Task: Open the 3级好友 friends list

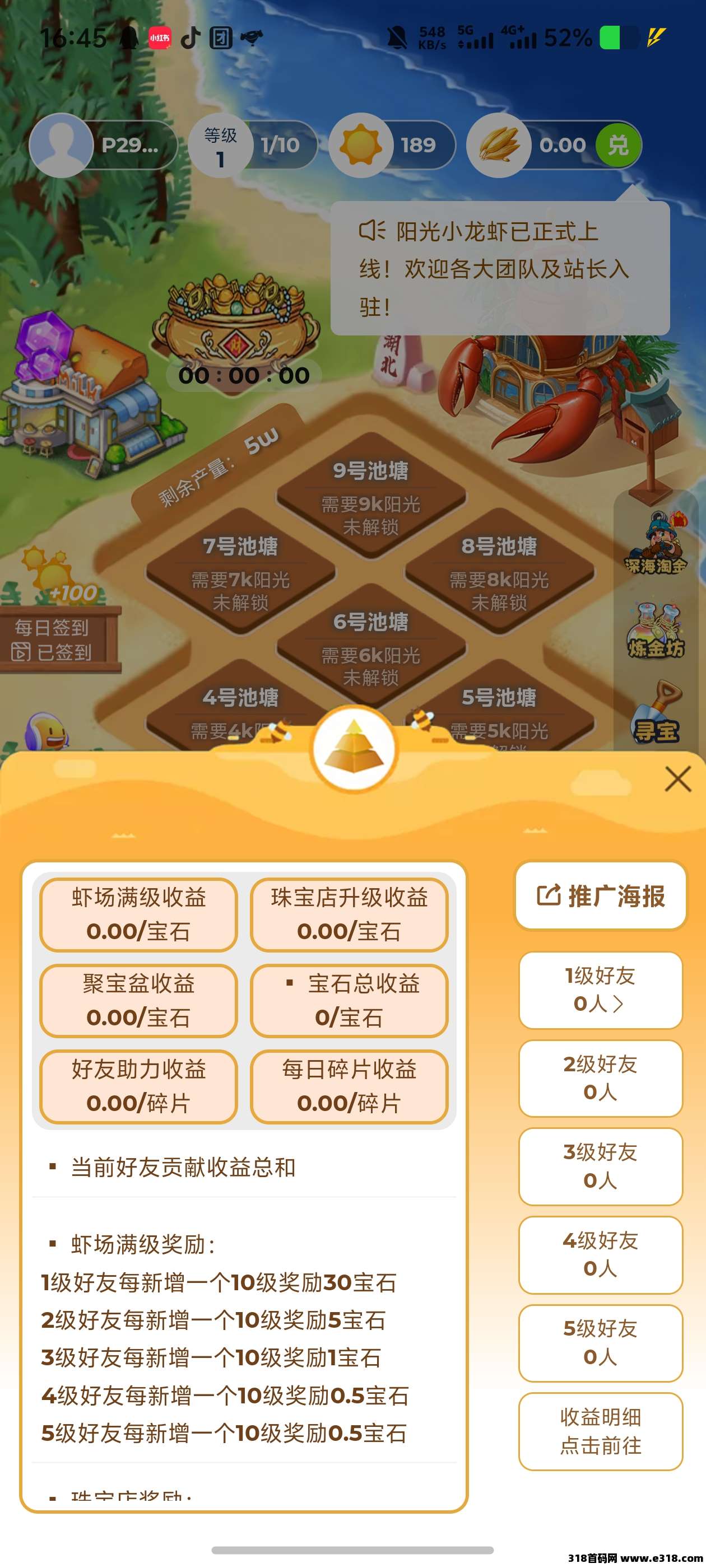Action: [x=601, y=1166]
